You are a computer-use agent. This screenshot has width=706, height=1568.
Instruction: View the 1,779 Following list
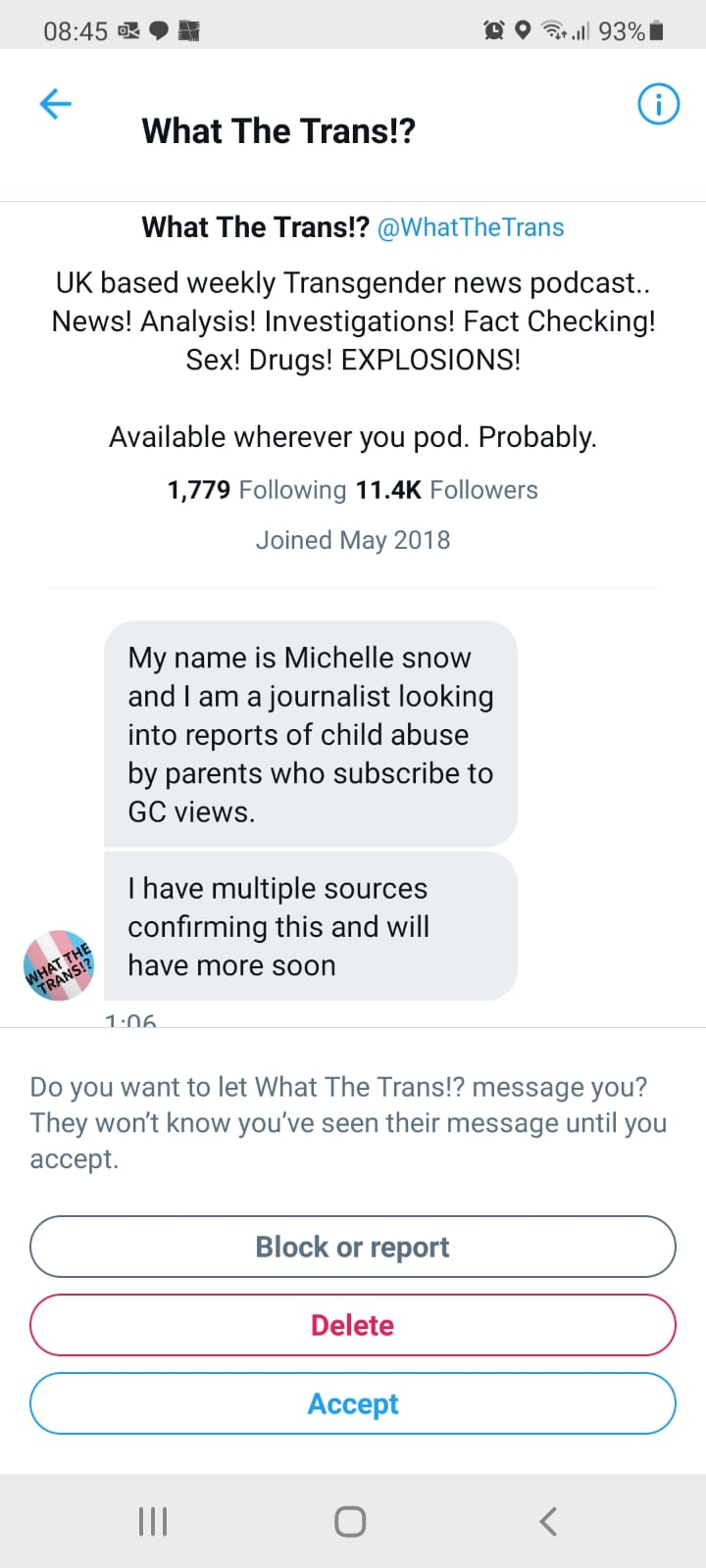(x=257, y=490)
